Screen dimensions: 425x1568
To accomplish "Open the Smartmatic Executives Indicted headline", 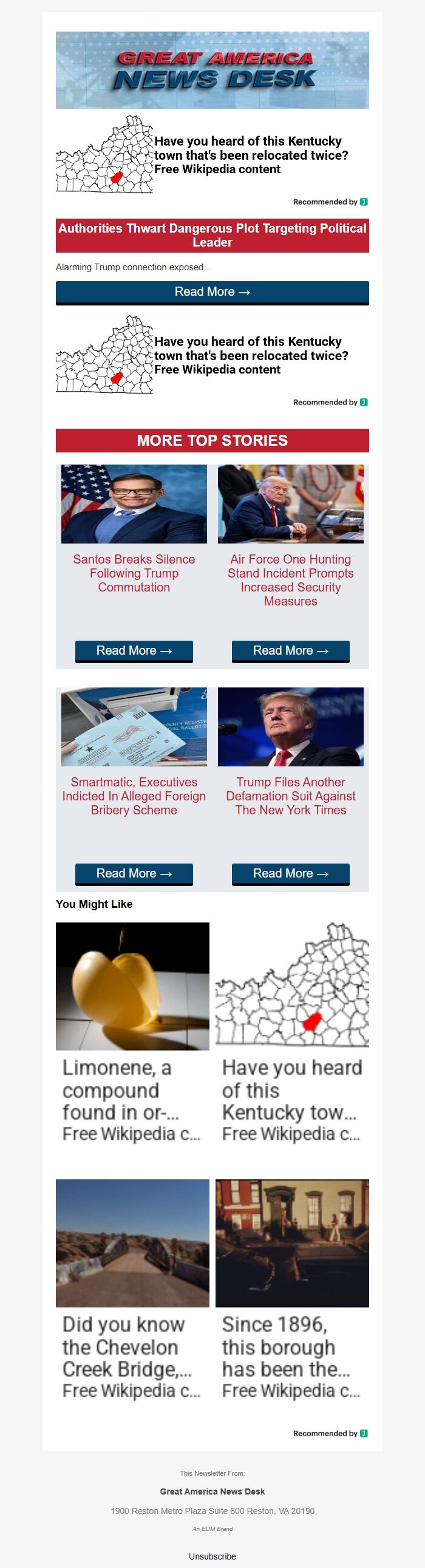I will tap(134, 796).
